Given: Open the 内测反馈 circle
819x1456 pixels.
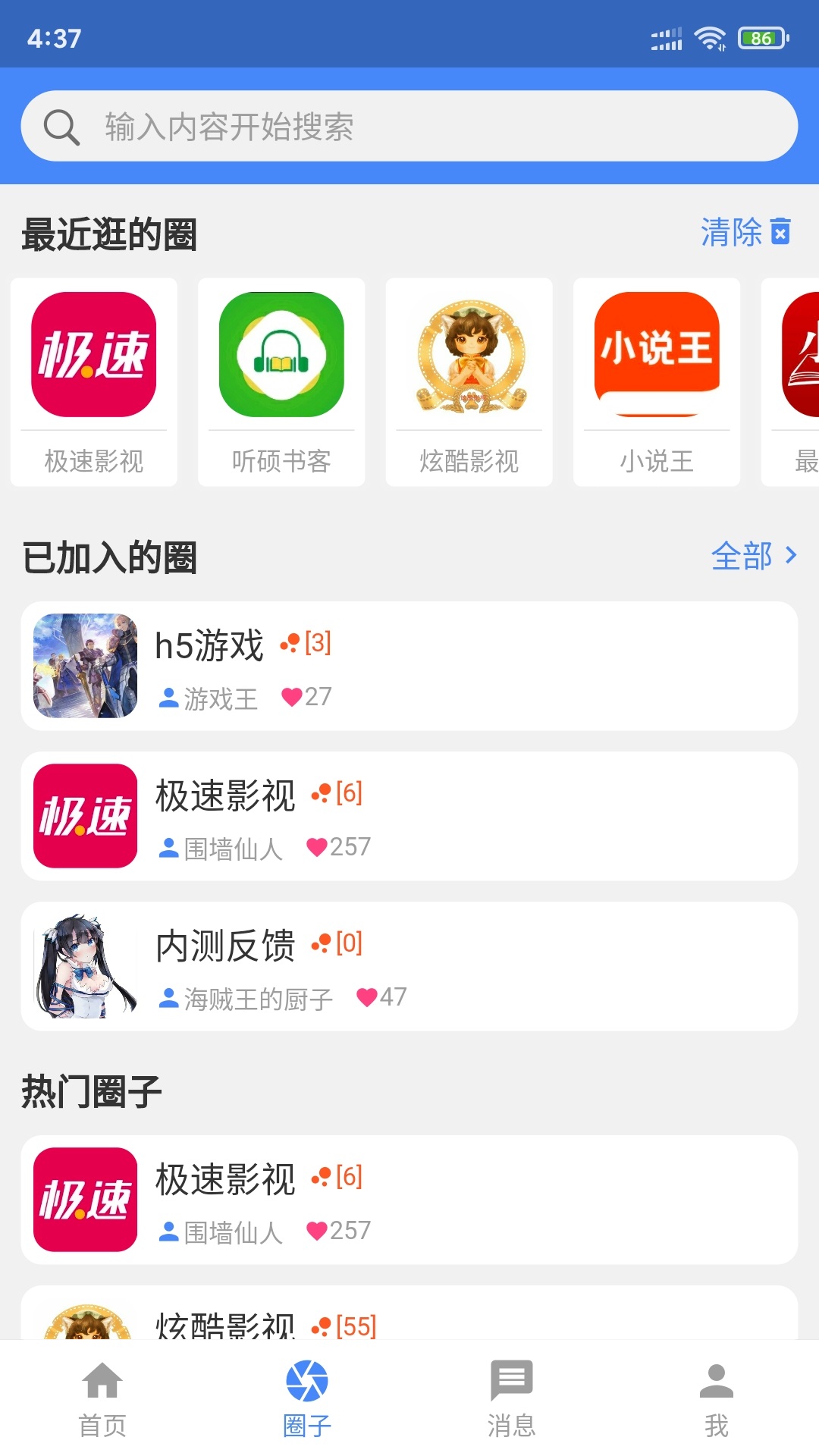Looking at the screenshot, I should 409,966.
